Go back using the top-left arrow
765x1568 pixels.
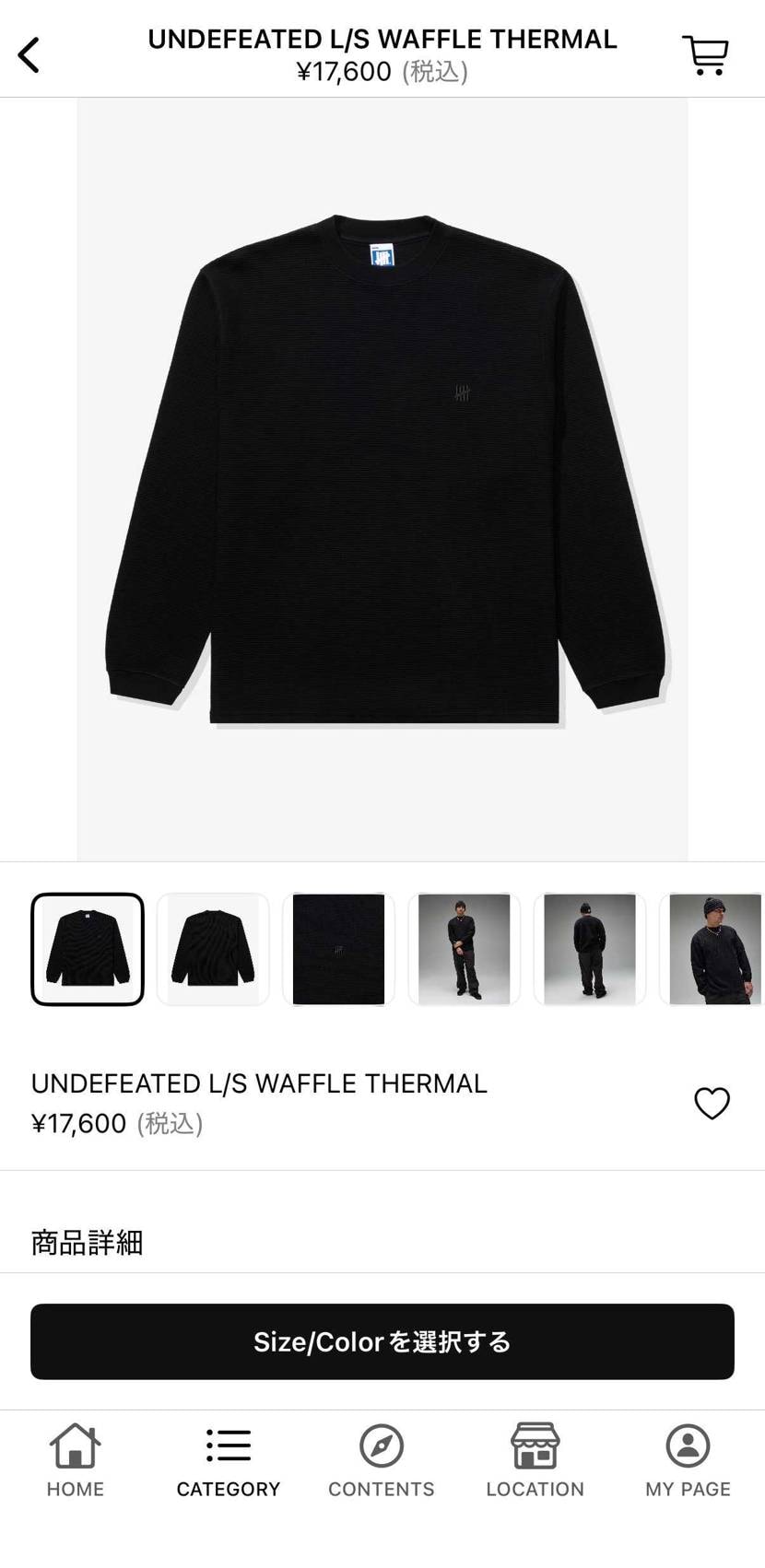click(29, 54)
